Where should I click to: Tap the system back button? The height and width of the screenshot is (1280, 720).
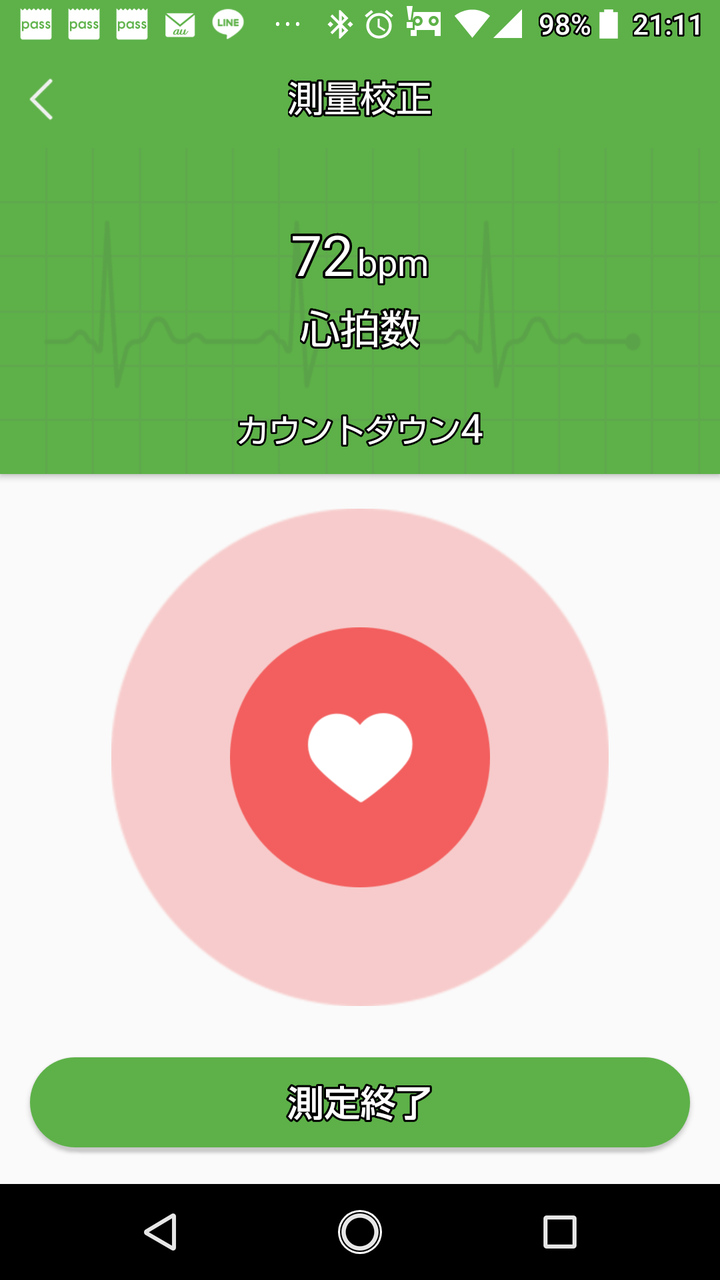pos(160,1232)
